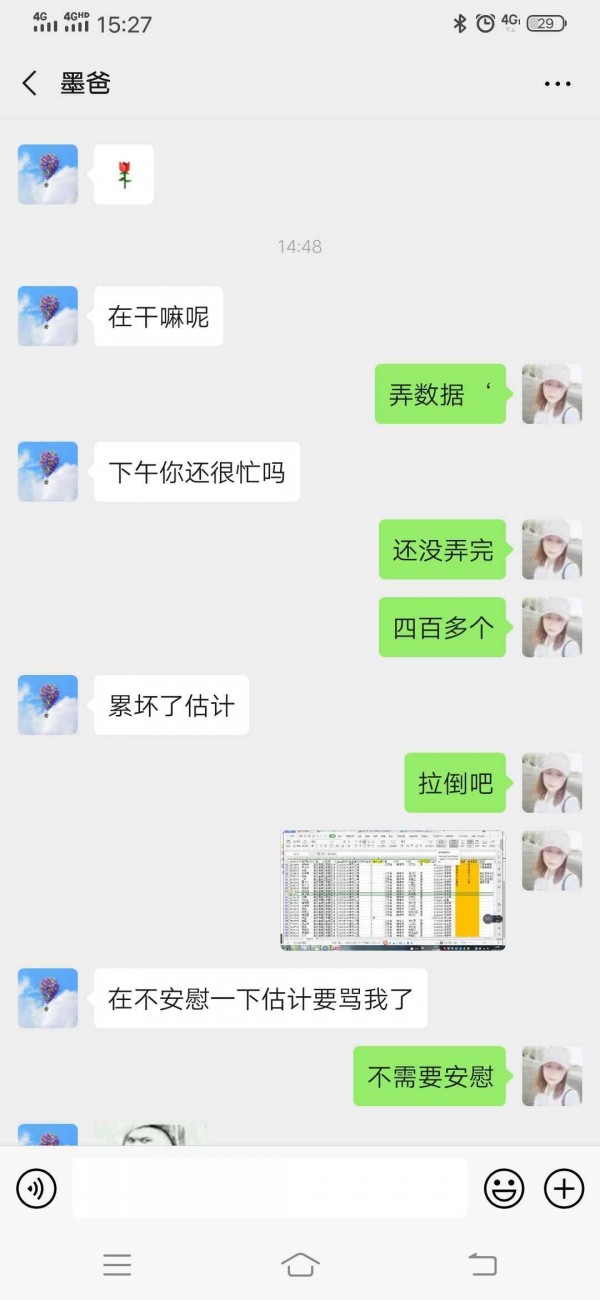
Task: Tap the system home button
Action: (x=300, y=1264)
